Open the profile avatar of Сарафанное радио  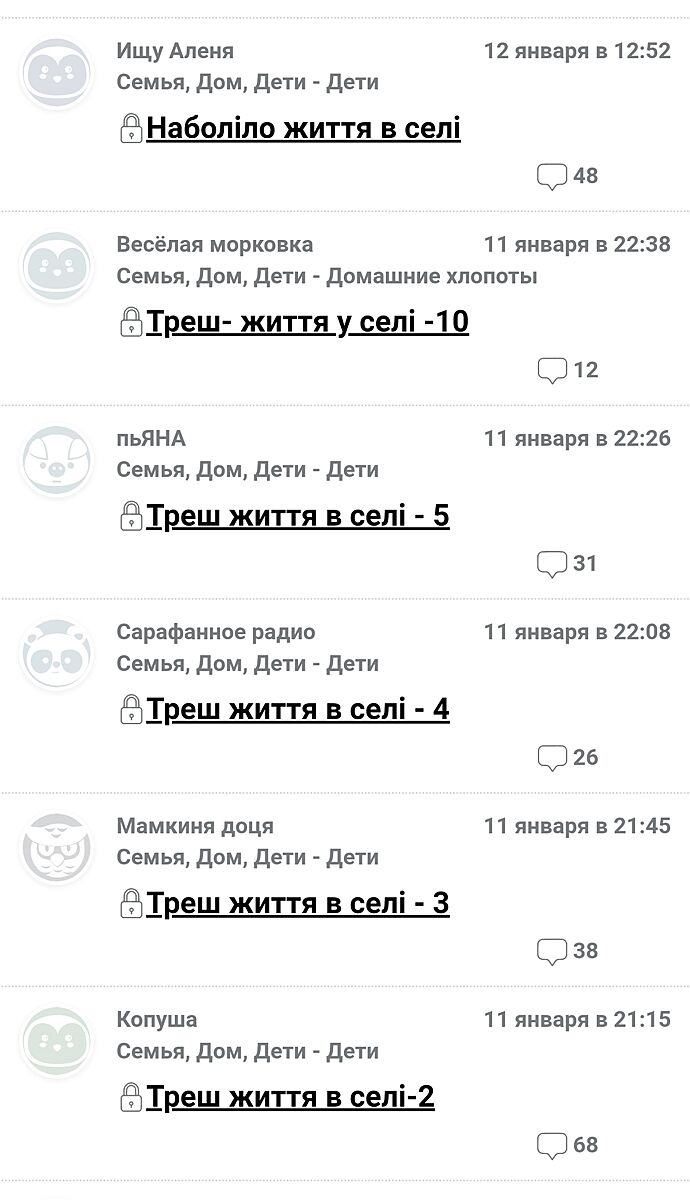57,654
